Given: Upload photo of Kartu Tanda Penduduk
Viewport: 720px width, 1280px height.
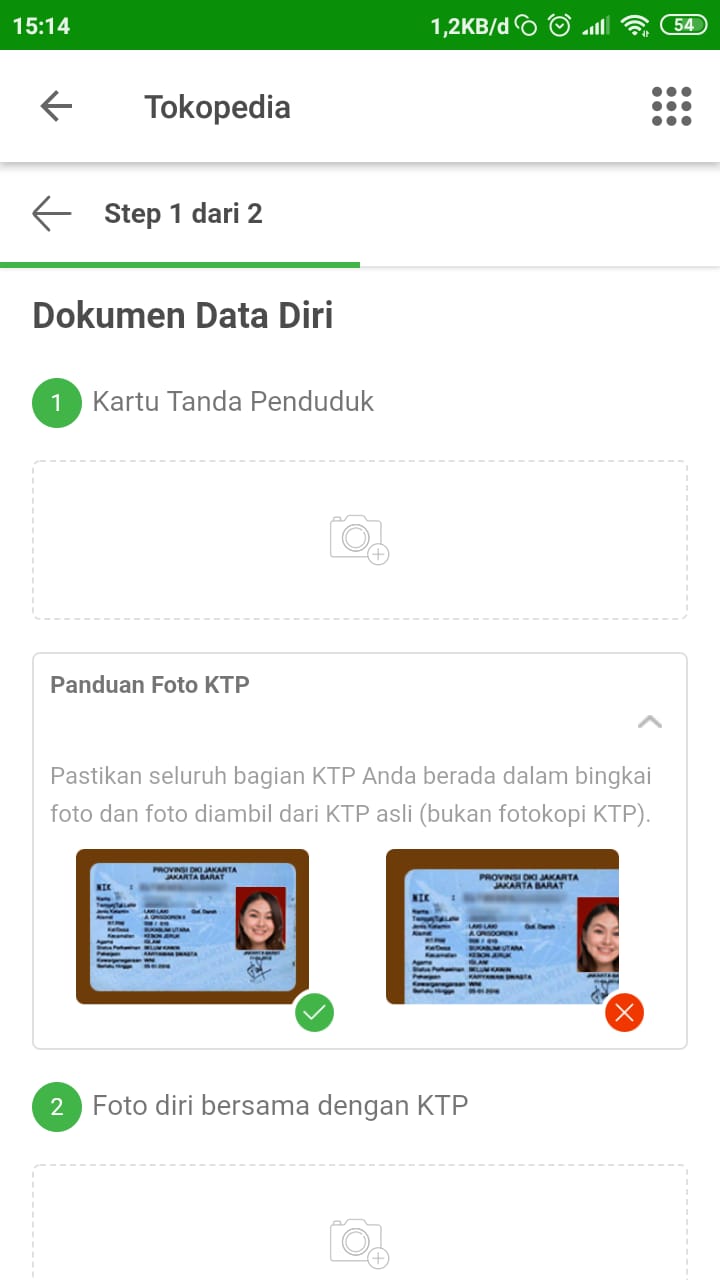Looking at the screenshot, I should (x=359, y=540).
